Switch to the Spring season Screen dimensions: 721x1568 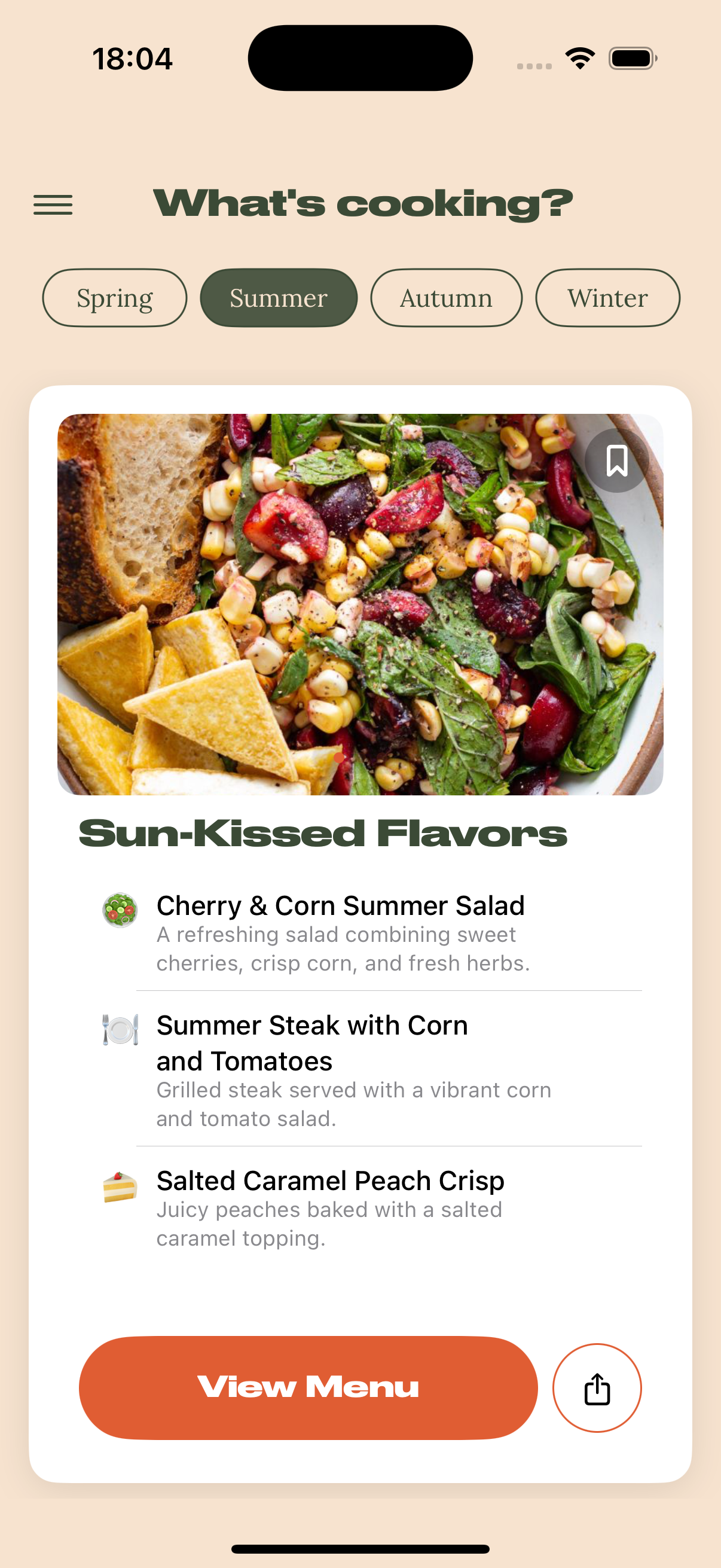pos(114,298)
